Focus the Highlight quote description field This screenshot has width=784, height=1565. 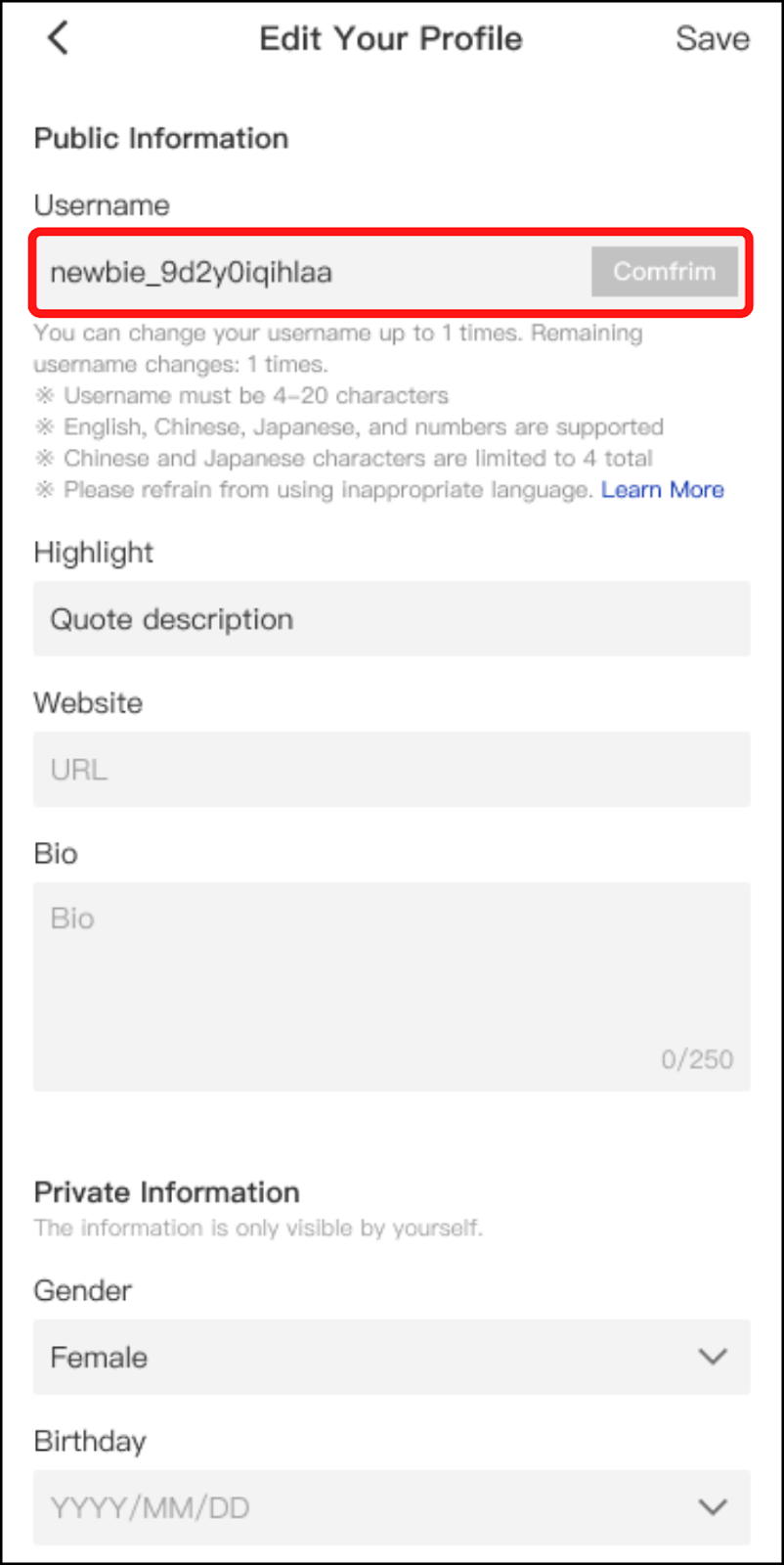coord(391,619)
